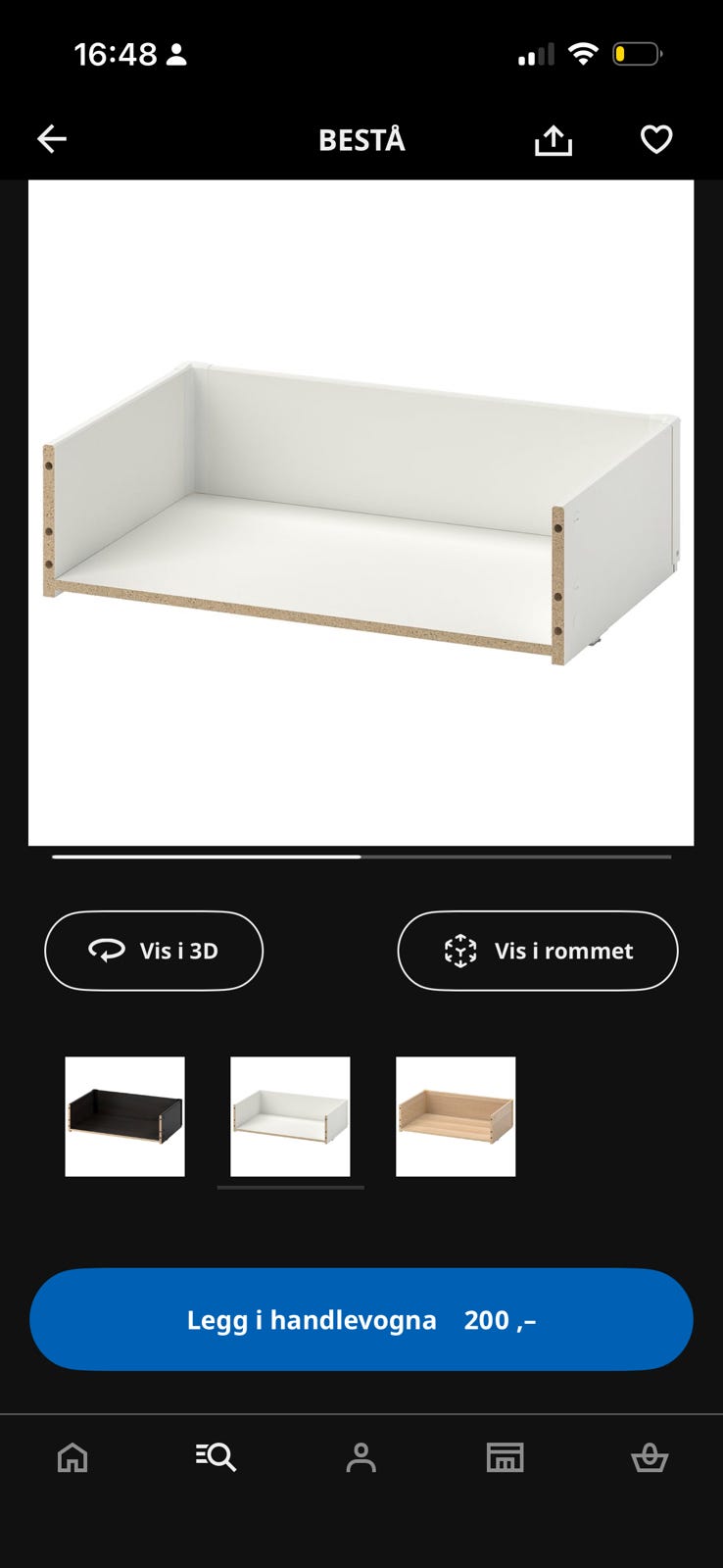Screen dimensions: 723x1568
Task: Go back to the previous product page
Action: 52,139
